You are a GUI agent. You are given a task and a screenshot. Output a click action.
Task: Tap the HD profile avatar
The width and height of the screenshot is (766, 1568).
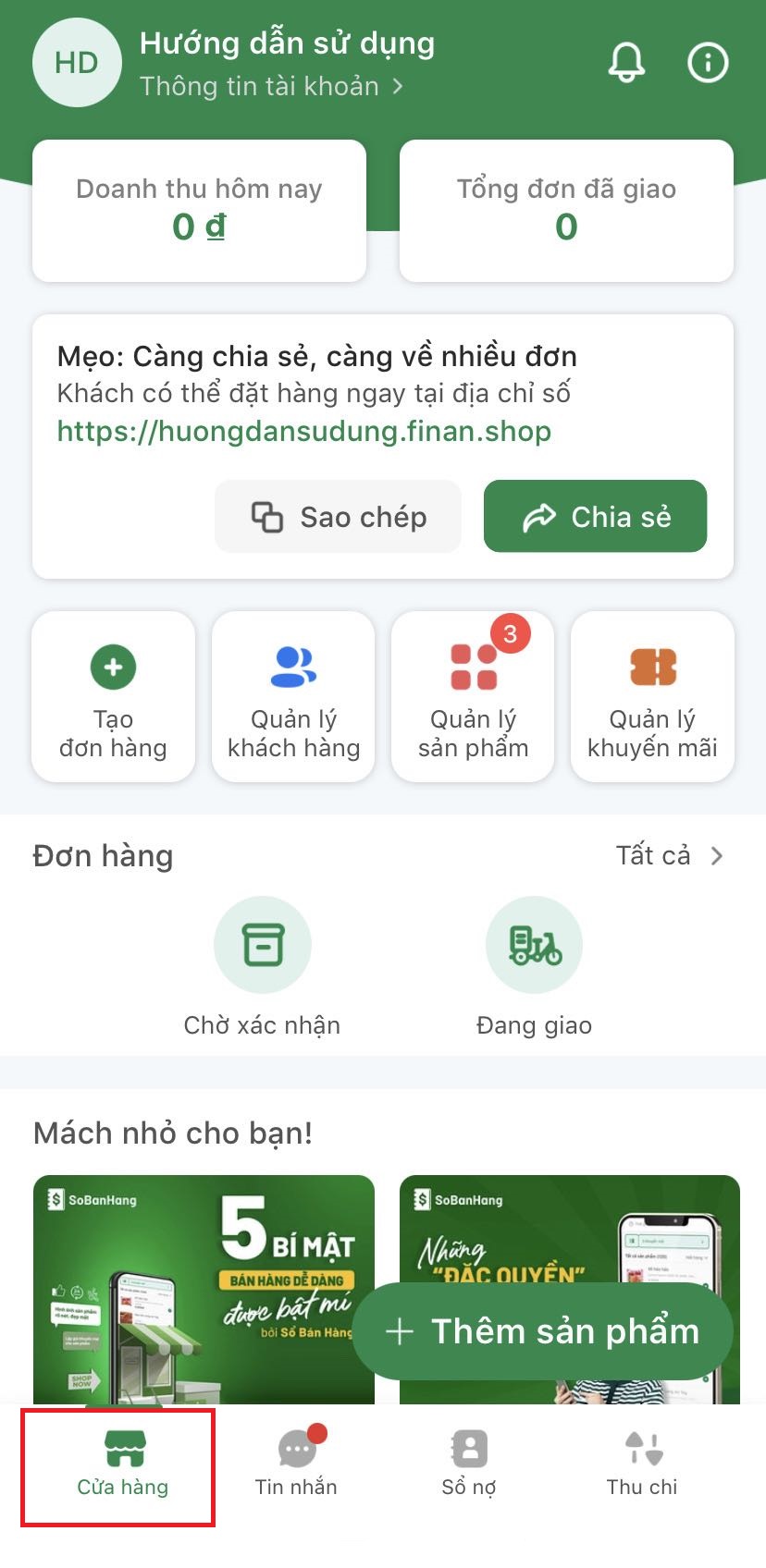click(77, 63)
